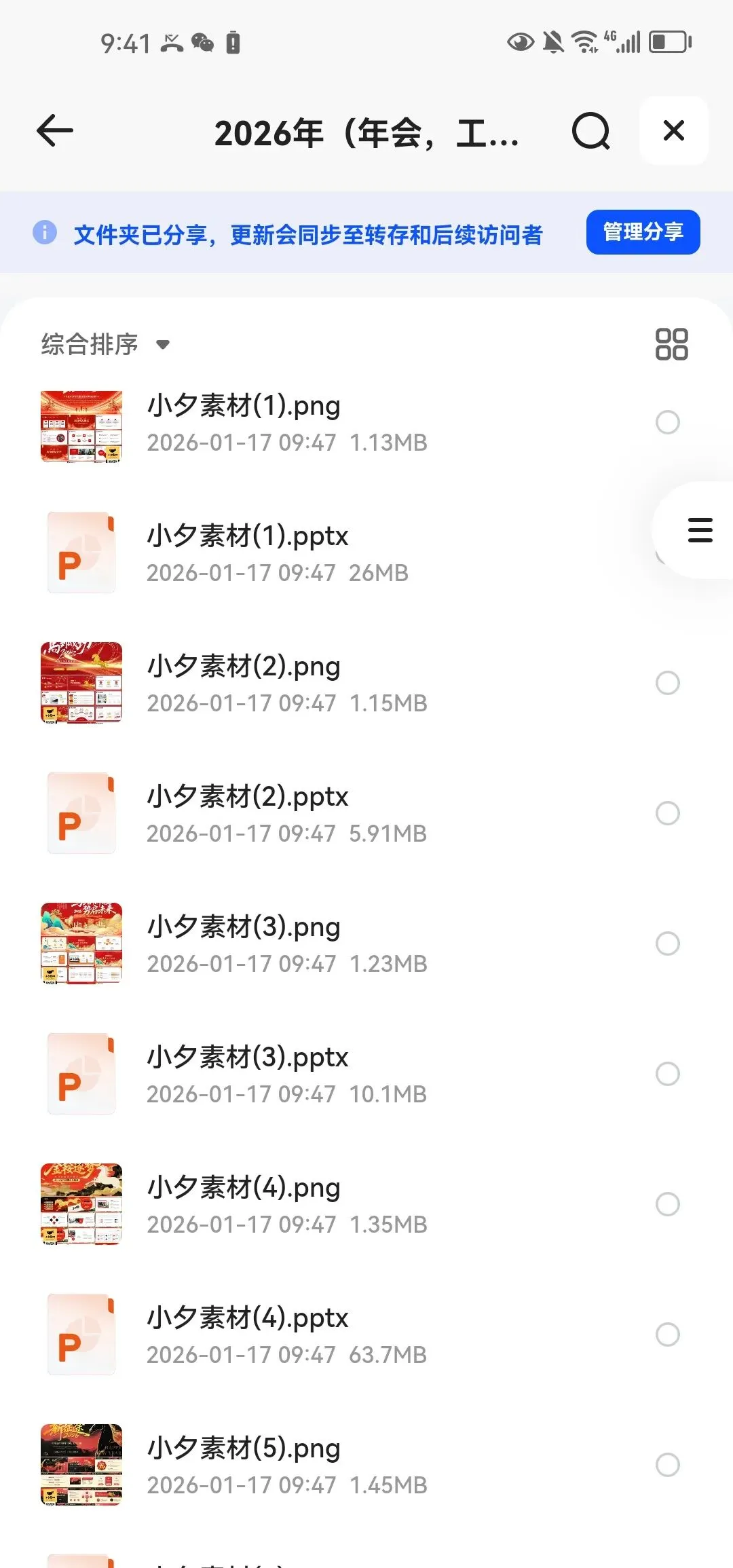
Task: Select checkbox for 小夕素材(2).pptx
Action: pyautogui.click(x=668, y=813)
